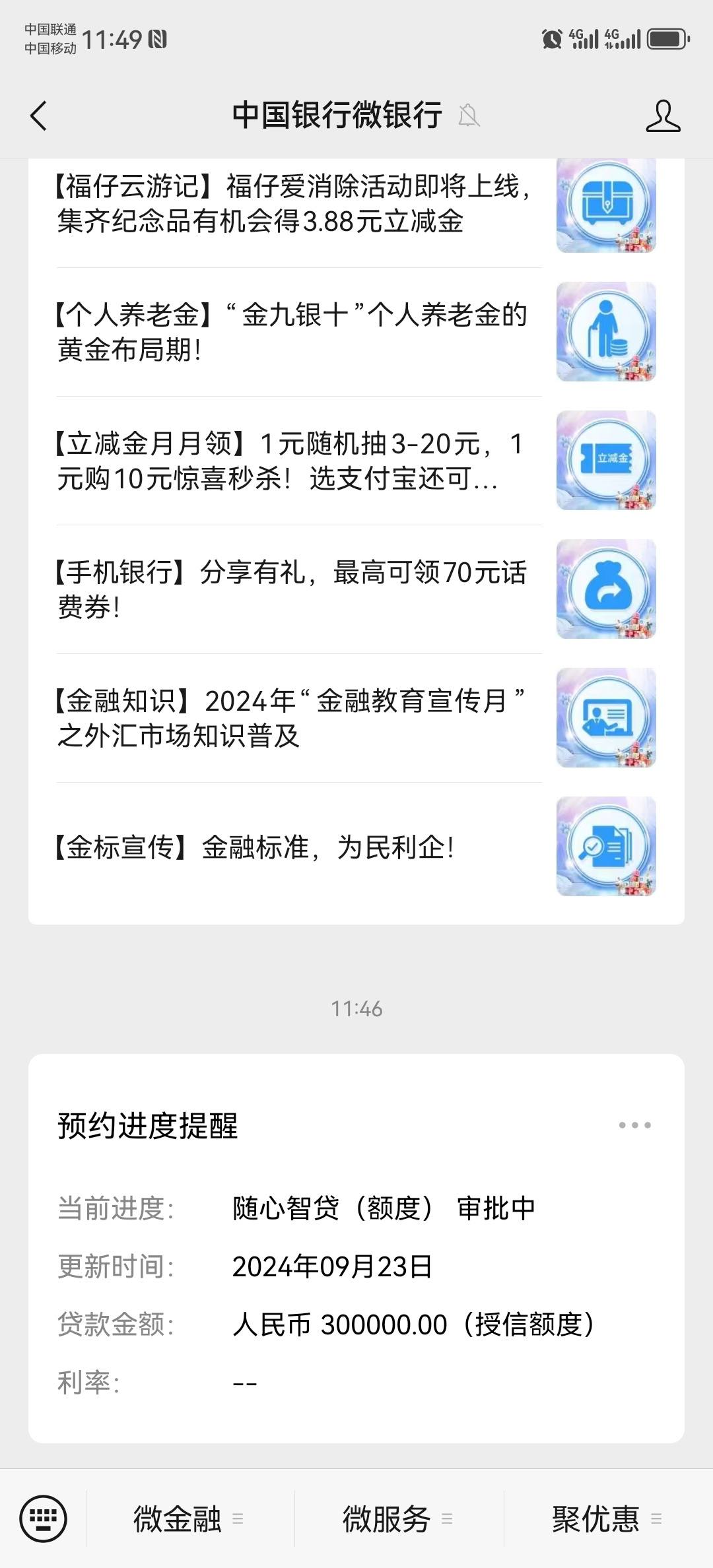
Task: Open the 金融知识 外汇市场 article
Action: [x=356, y=718]
